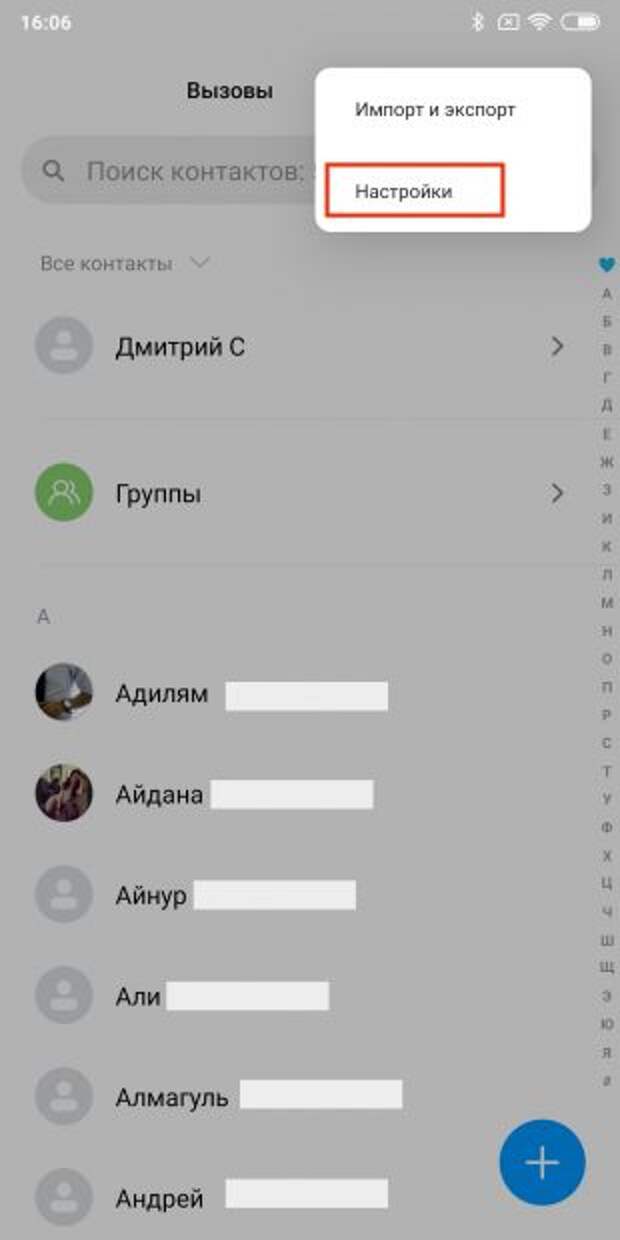
Task: Open the Группы row
Action: coord(300,493)
